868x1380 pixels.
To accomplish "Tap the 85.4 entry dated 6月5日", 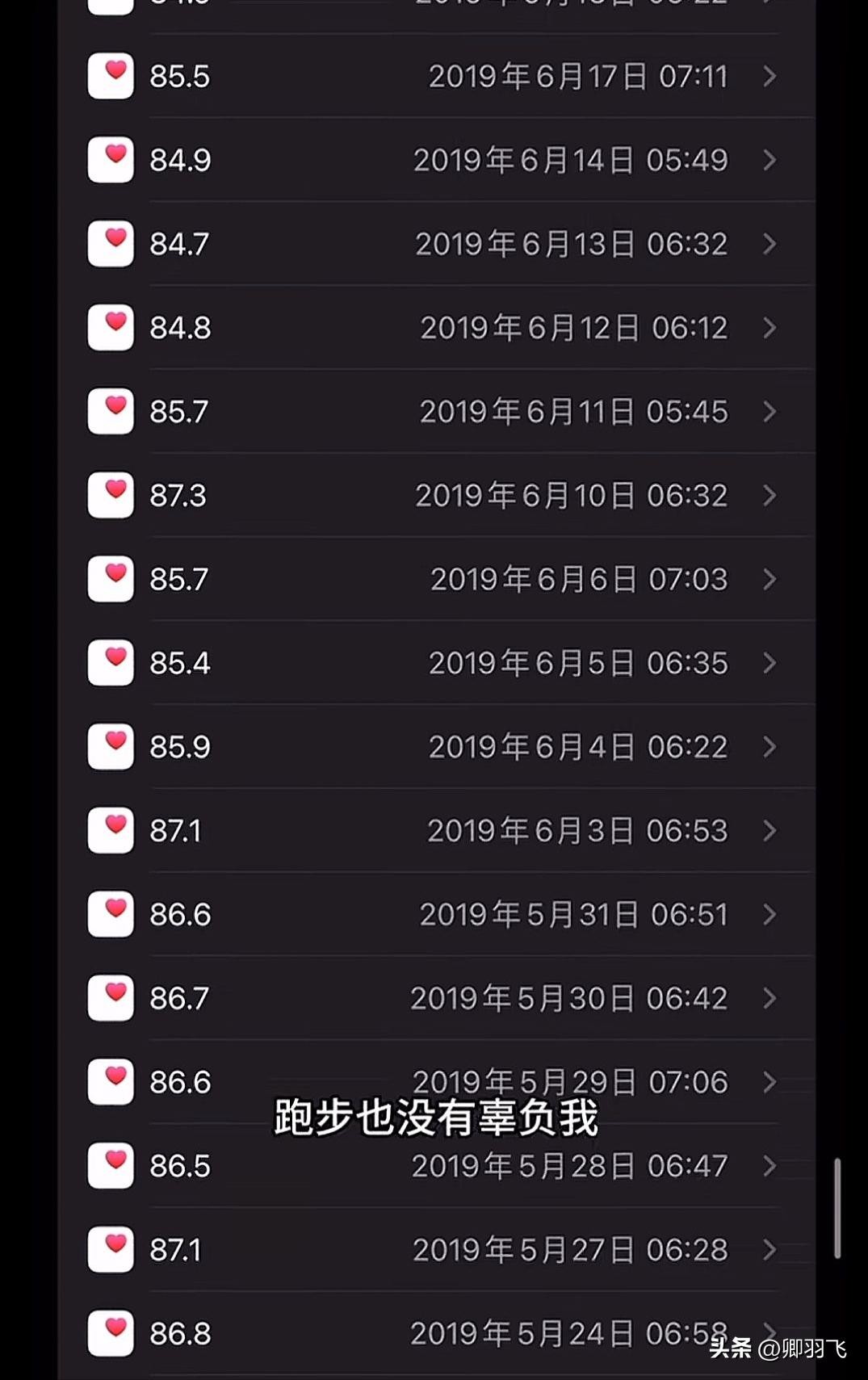I will 436,663.
